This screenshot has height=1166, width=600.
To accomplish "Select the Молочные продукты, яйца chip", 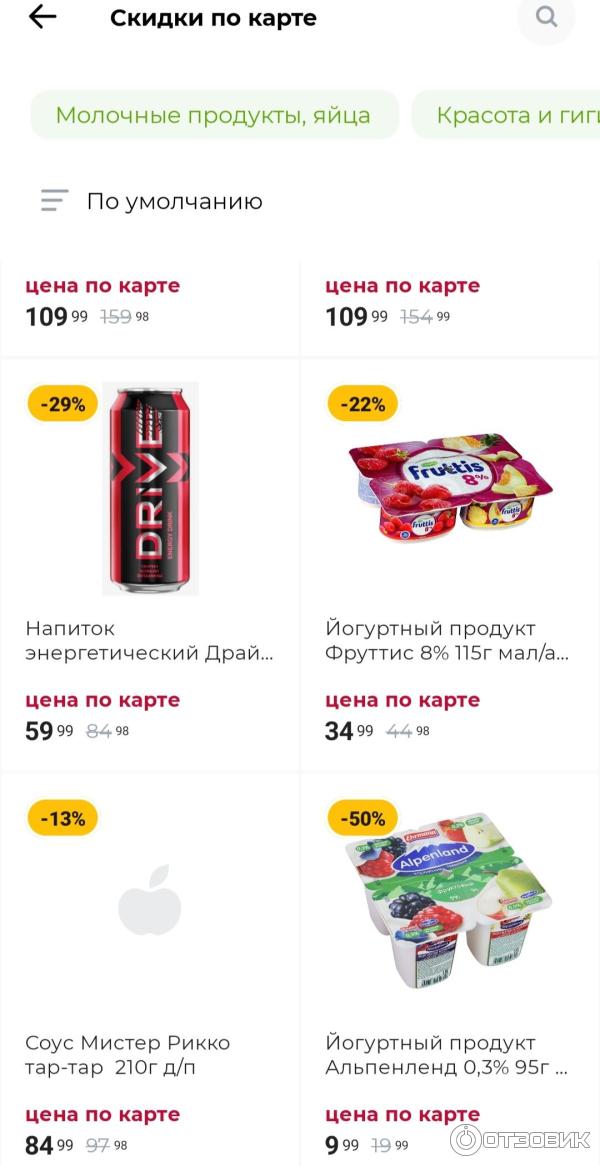I will [213, 115].
